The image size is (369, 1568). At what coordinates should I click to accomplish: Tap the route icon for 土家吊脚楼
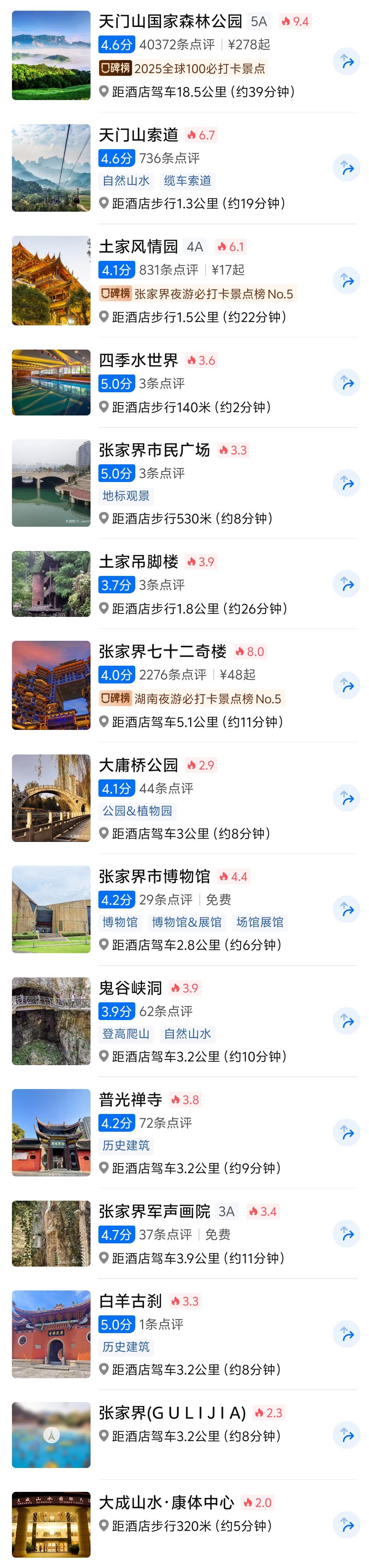pyautogui.click(x=346, y=584)
